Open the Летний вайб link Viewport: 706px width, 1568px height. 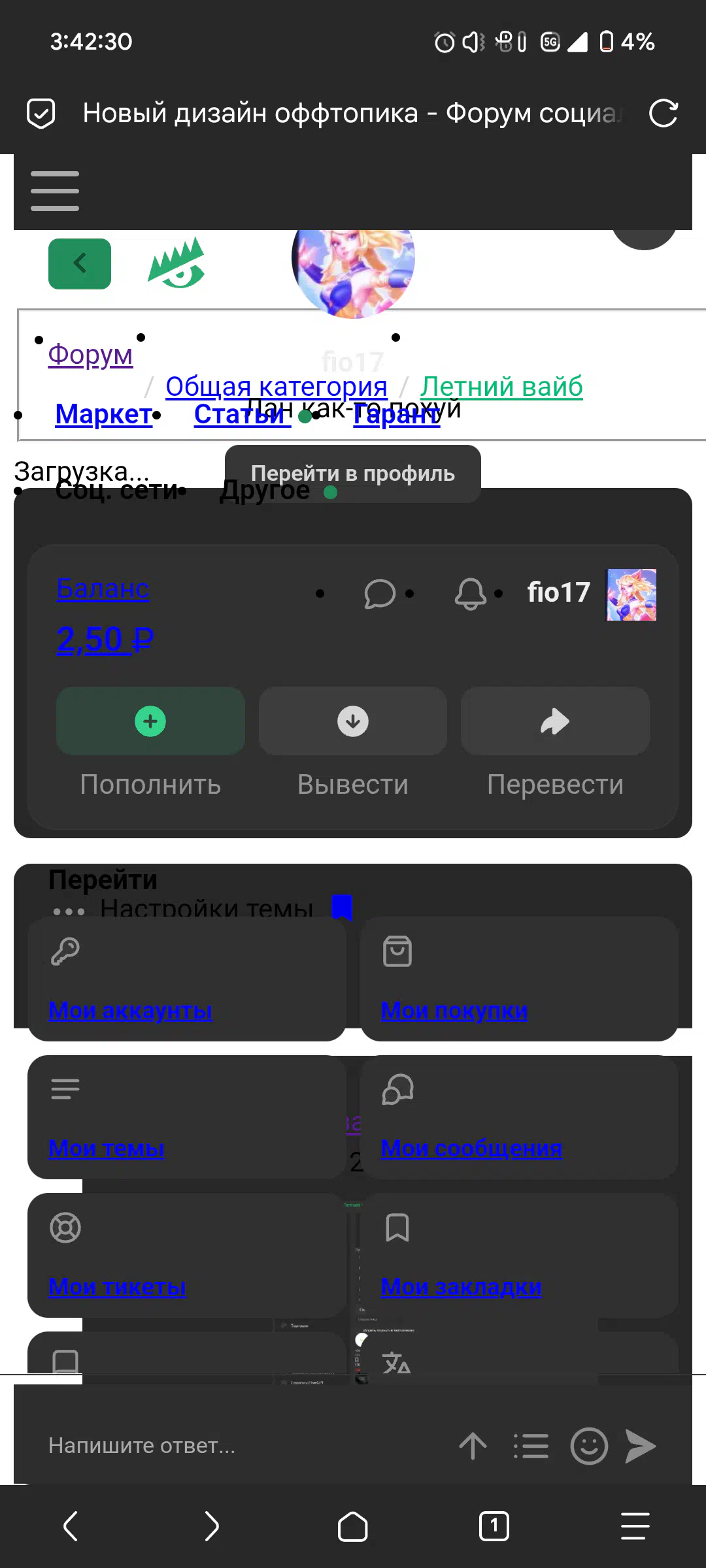point(501,386)
